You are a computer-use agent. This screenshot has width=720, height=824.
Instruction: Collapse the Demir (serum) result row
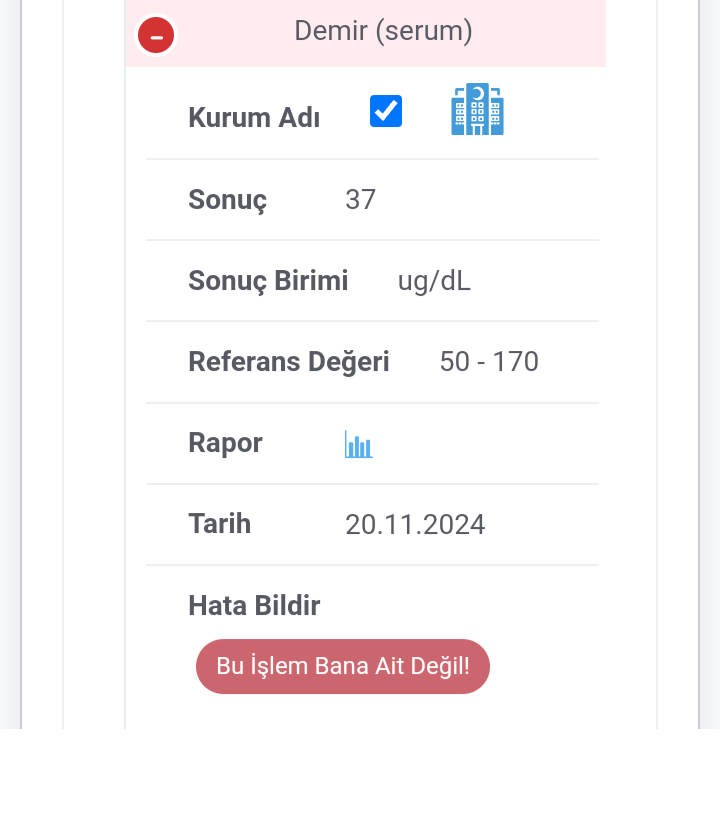coord(156,36)
